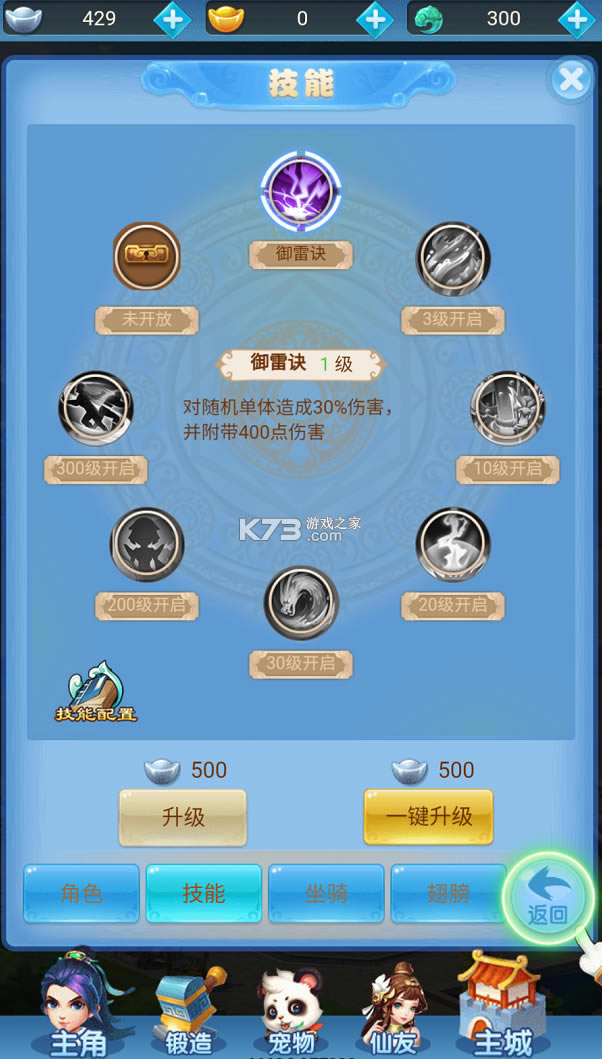
Task: Tap 返回 to go back
Action: (547, 897)
